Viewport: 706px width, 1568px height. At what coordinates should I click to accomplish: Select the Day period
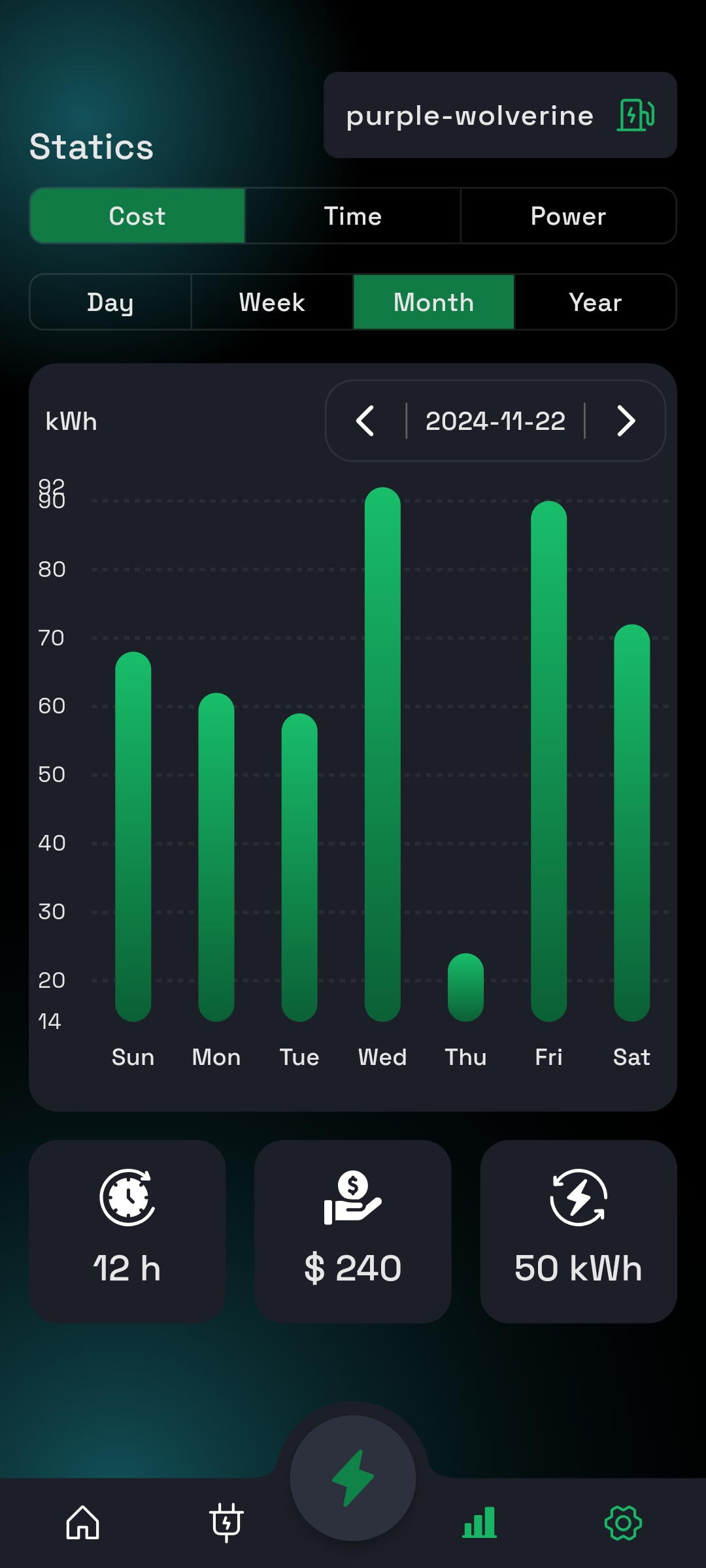click(110, 302)
